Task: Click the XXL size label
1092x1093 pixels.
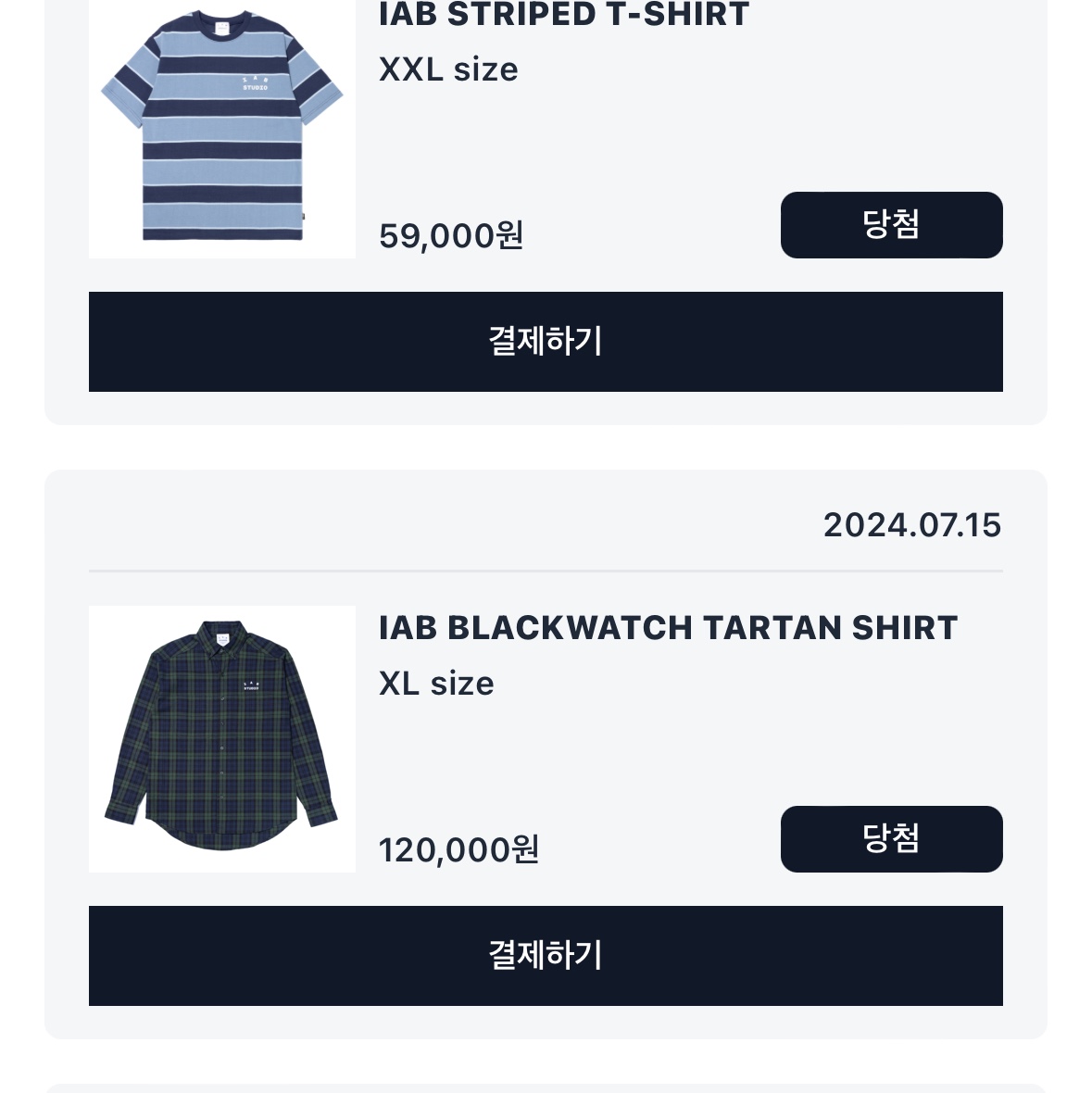Action: tap(448, 69)
